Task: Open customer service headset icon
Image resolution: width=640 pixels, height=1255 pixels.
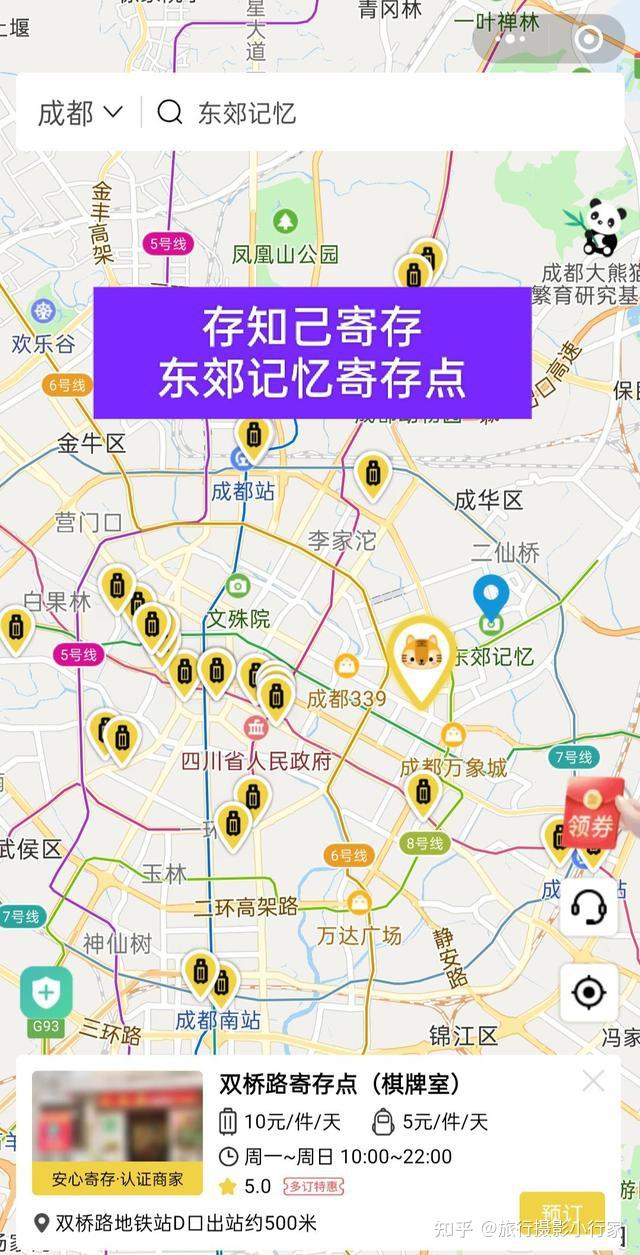Action: tap(588, 908)
